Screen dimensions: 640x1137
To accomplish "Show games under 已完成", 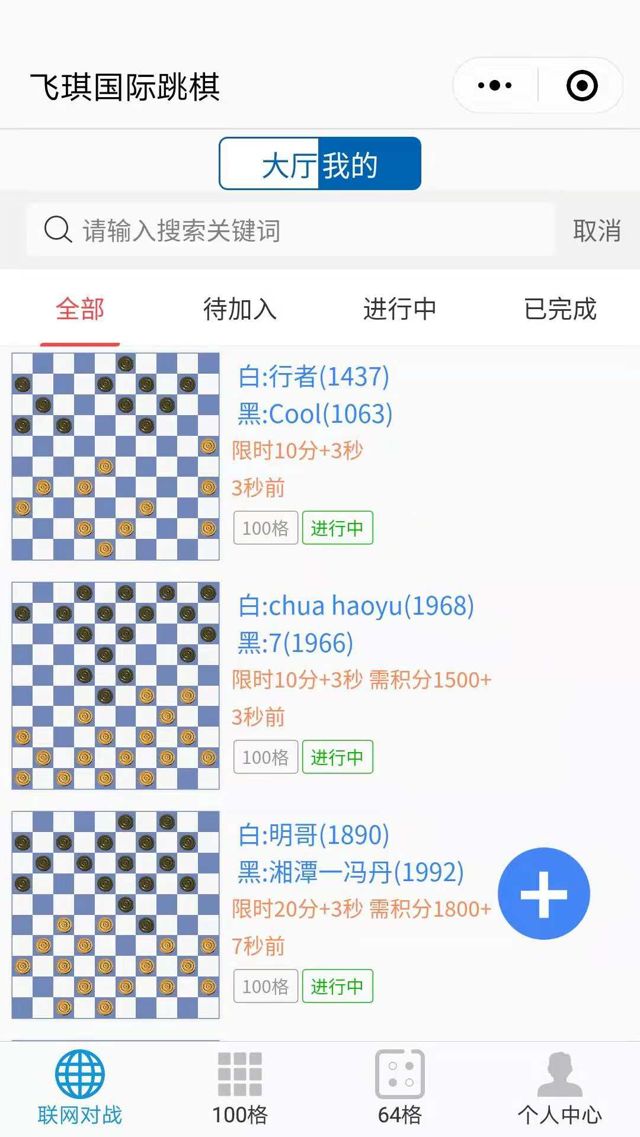I will 560,309.
